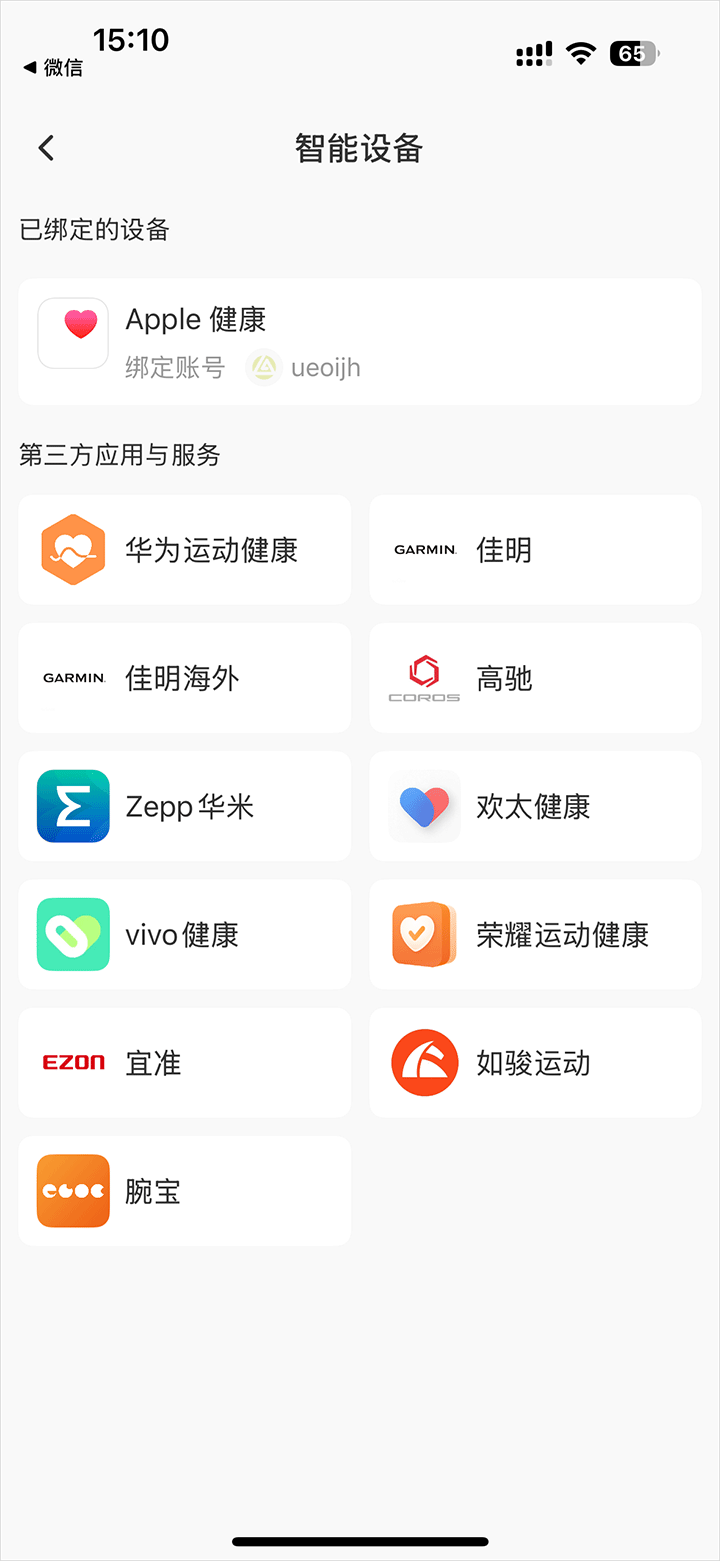Return to 微信 via status bar link

[54, 68]
